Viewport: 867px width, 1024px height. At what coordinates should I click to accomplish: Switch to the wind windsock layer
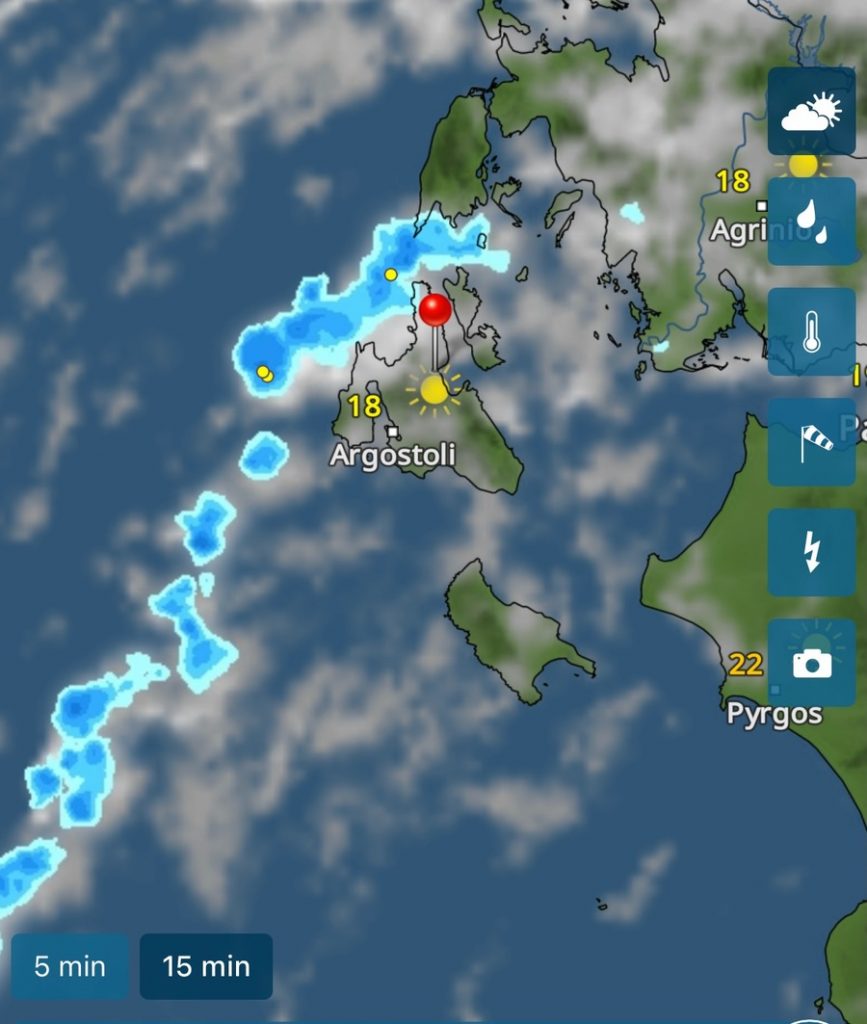click(811, 442)
